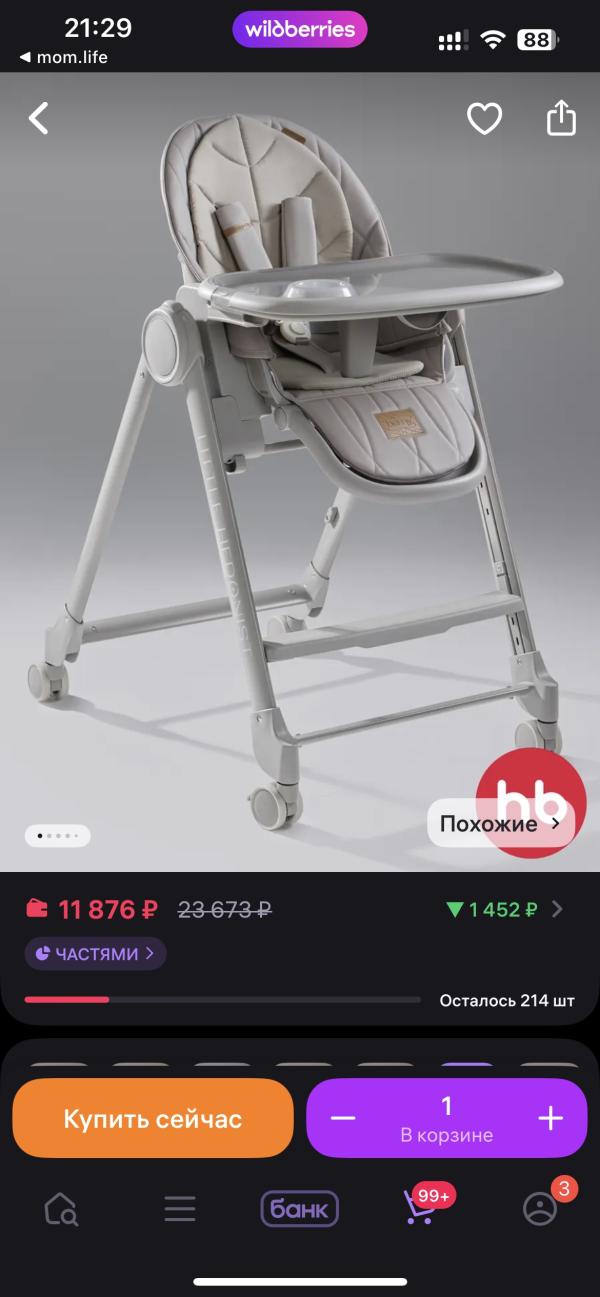Image resolution: width=600 pixels, height=1297 pixels.
Task: Tap Купить сейчас to buy now
Action: point(153,1119)
